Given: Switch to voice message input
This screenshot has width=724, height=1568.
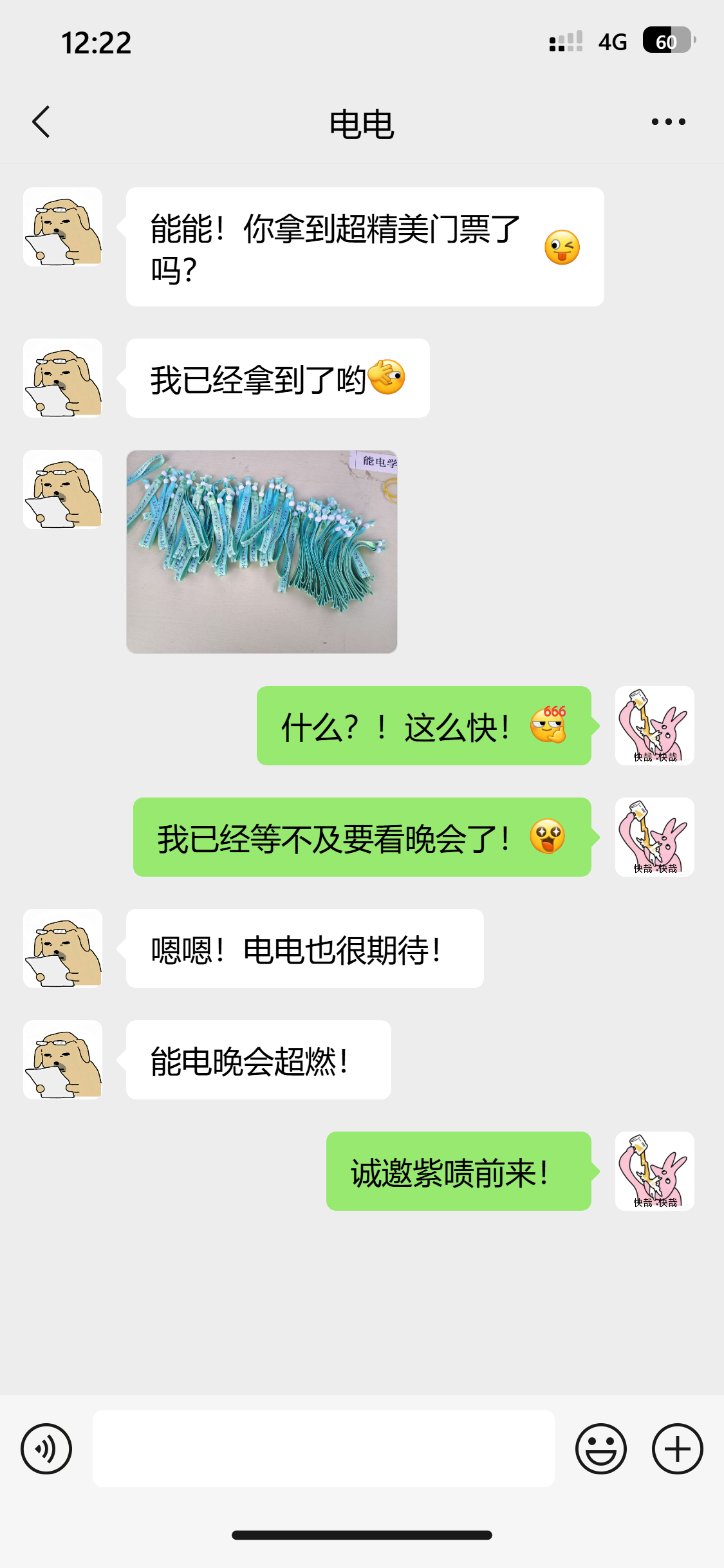Looking at the screenshot, I should (x=46, y=1449).
